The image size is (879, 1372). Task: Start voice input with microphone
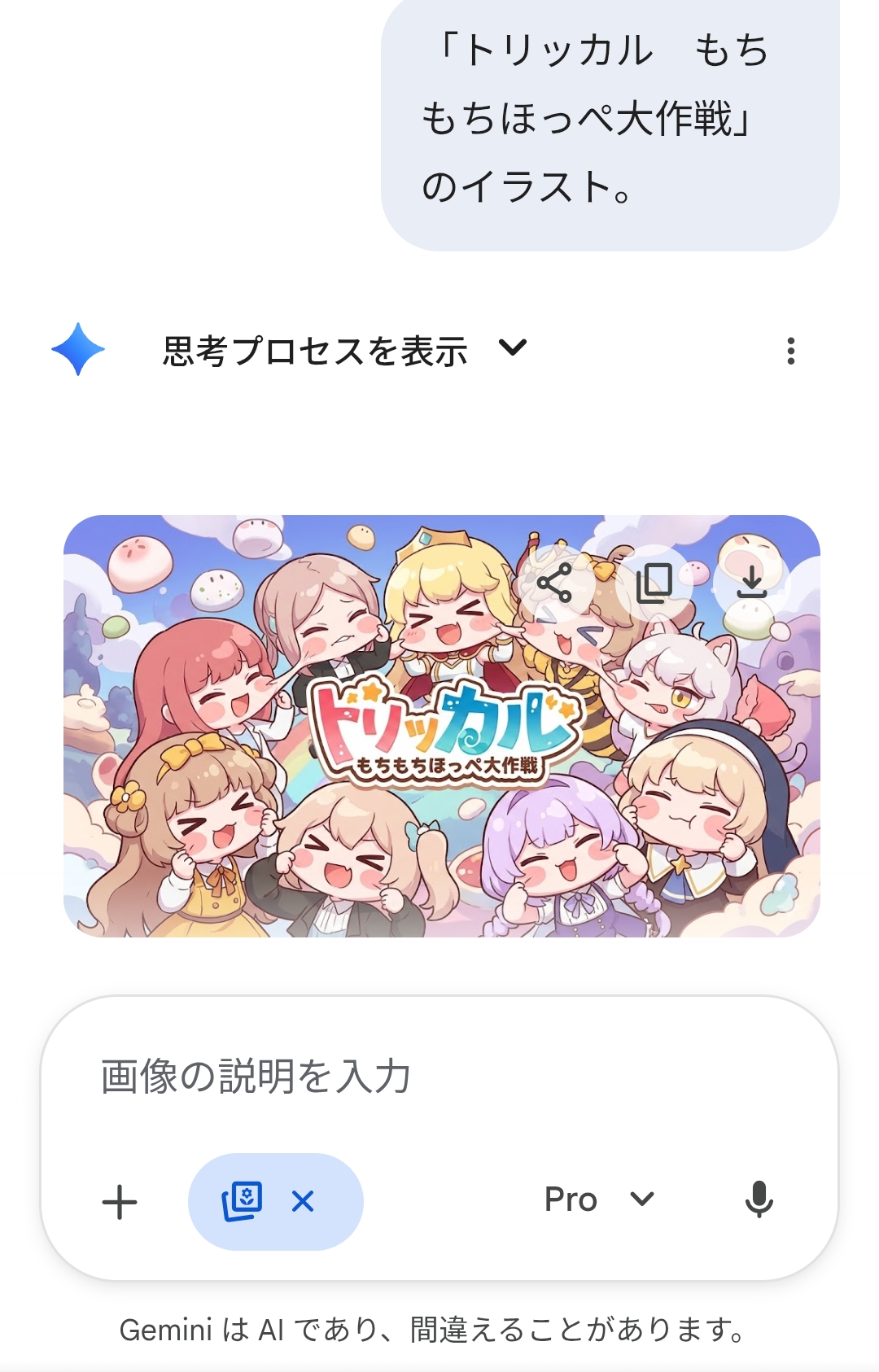click(759, 1199)
